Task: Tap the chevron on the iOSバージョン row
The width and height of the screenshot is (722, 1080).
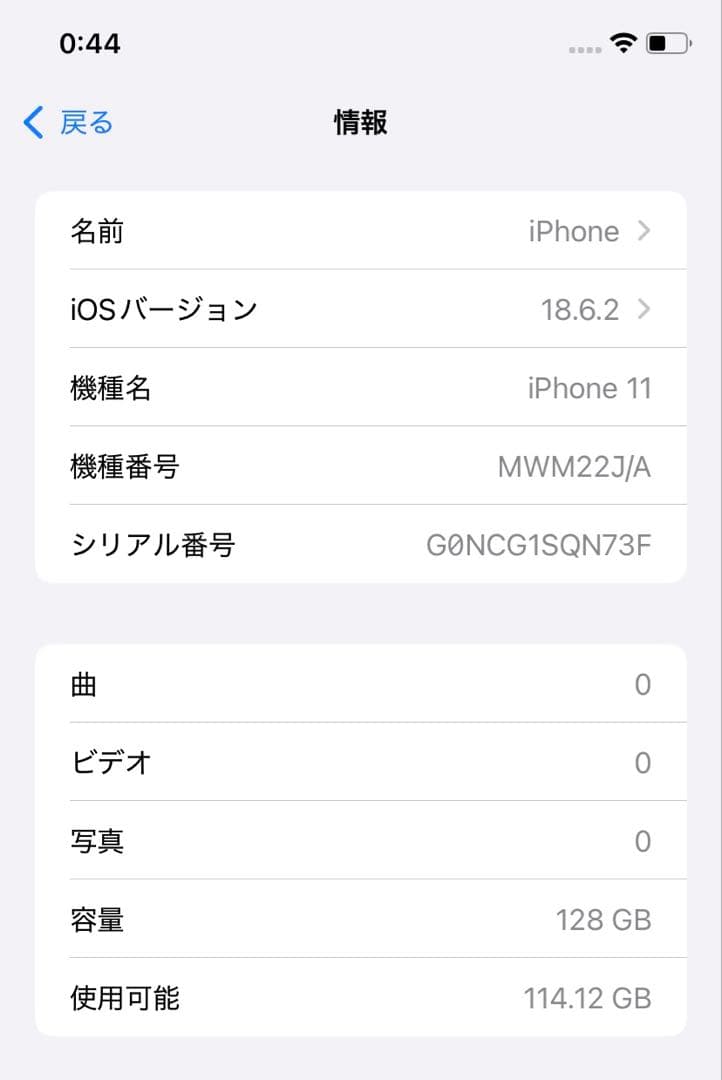Action: pyautogui.click(x=644, y=309)
